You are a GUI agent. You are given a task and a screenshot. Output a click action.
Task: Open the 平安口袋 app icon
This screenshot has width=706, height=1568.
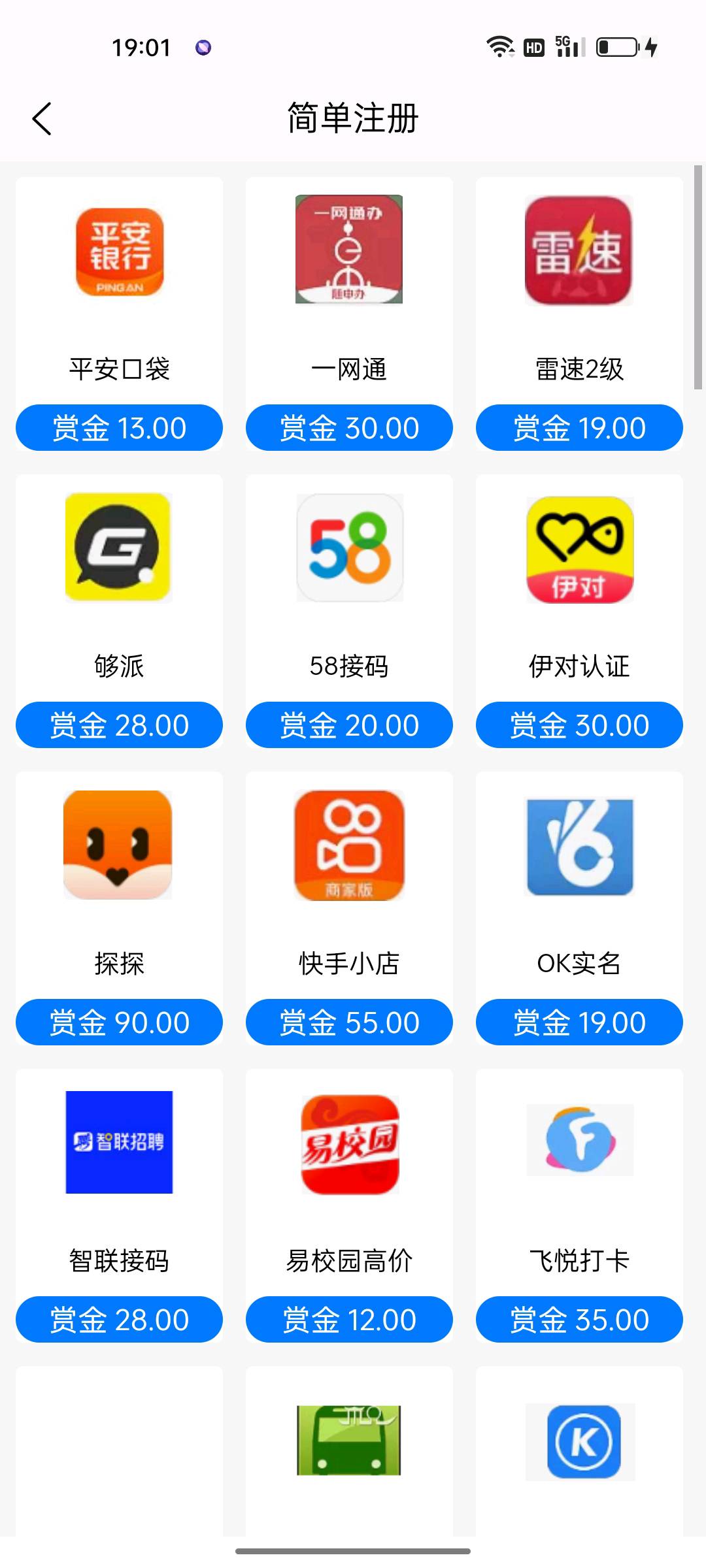119,252
